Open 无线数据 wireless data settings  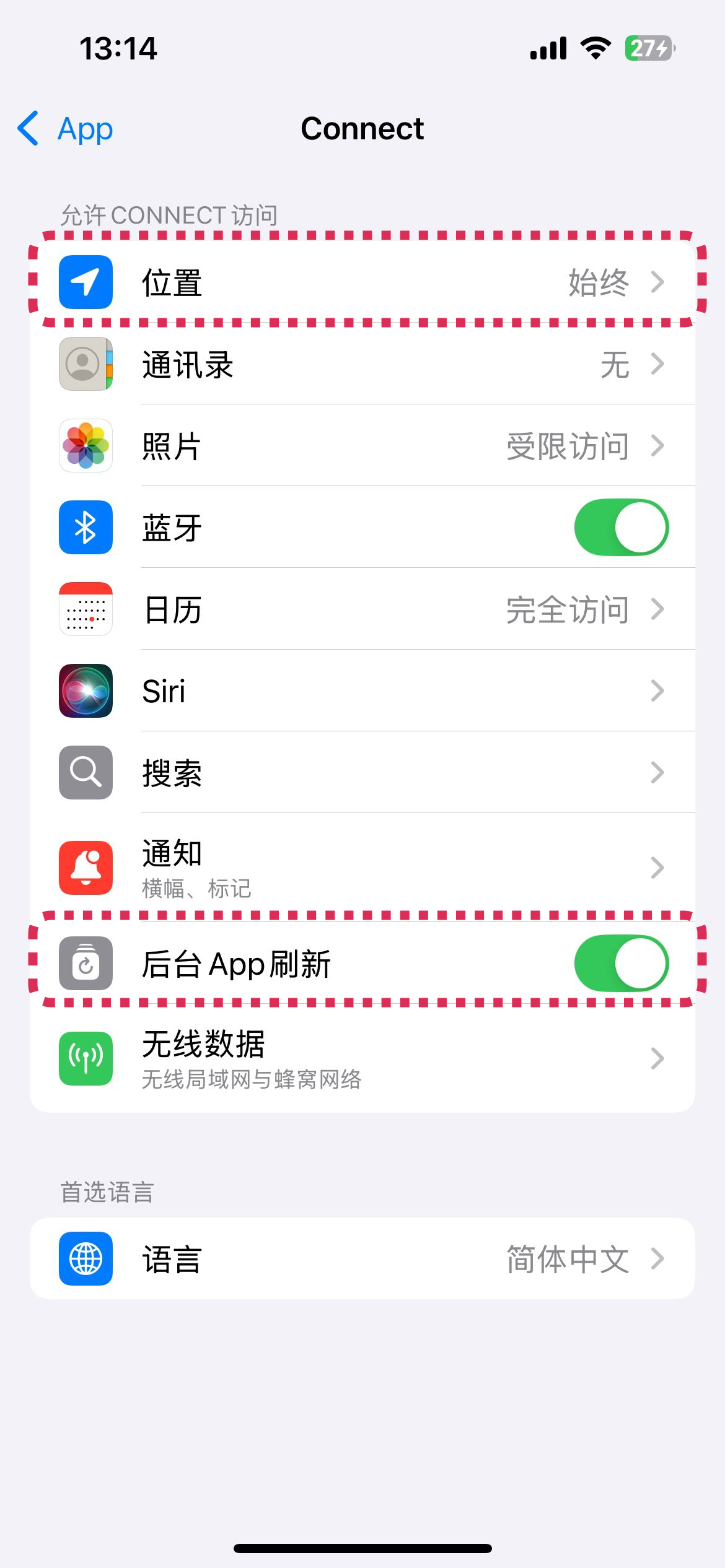point(362,1059)
